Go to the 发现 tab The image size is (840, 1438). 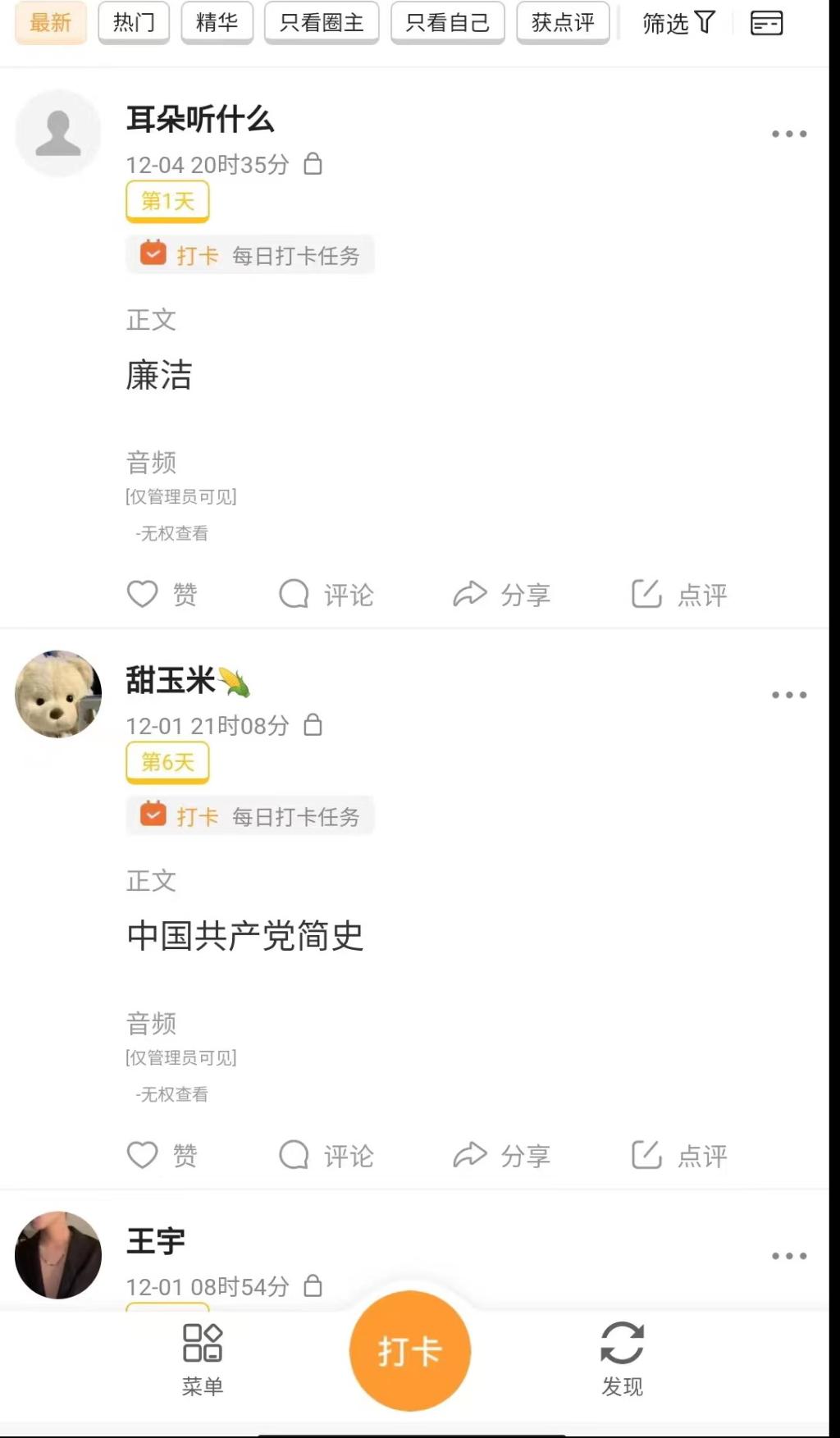(x=622, y=1358)
